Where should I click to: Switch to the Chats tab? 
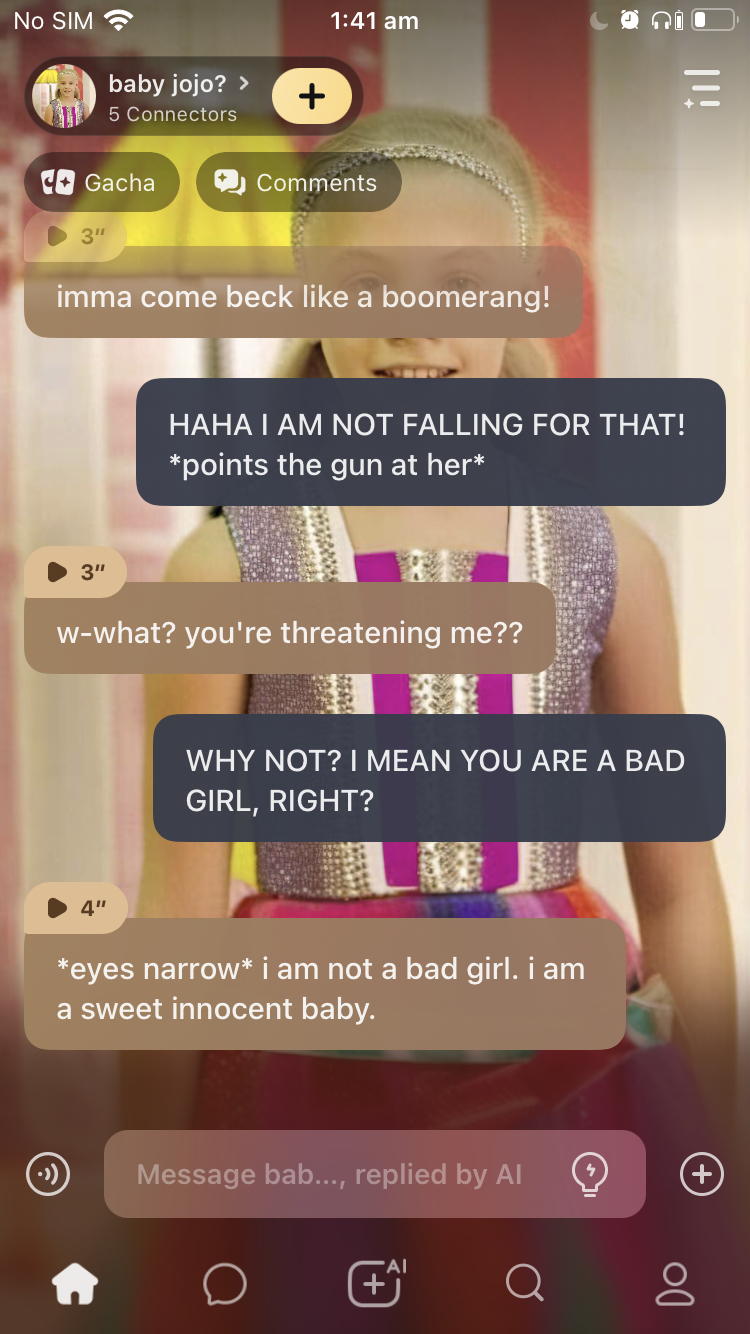[x=224, y=1284]
